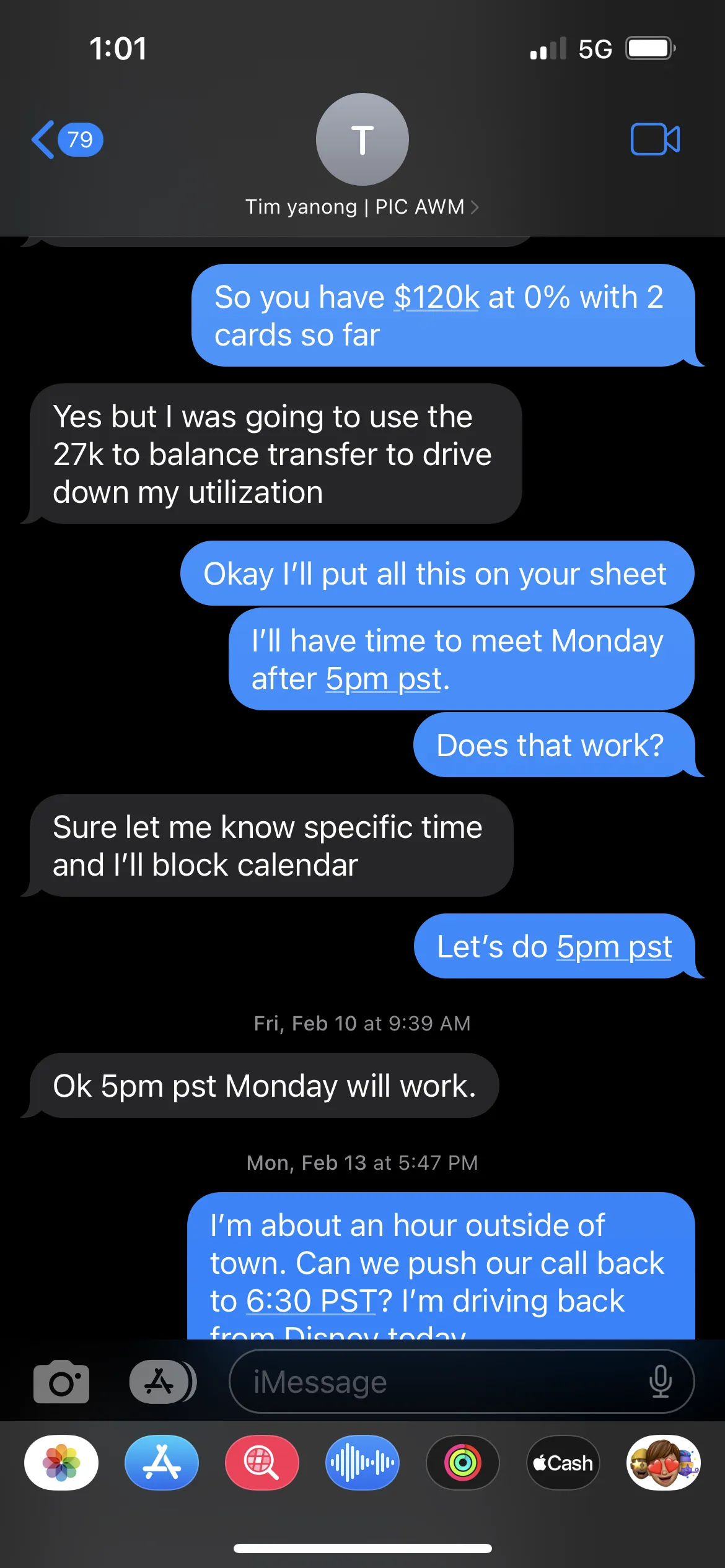
Task: Focus the iMessage text field
Action: pyautogui.click(x=434, y=1382)
